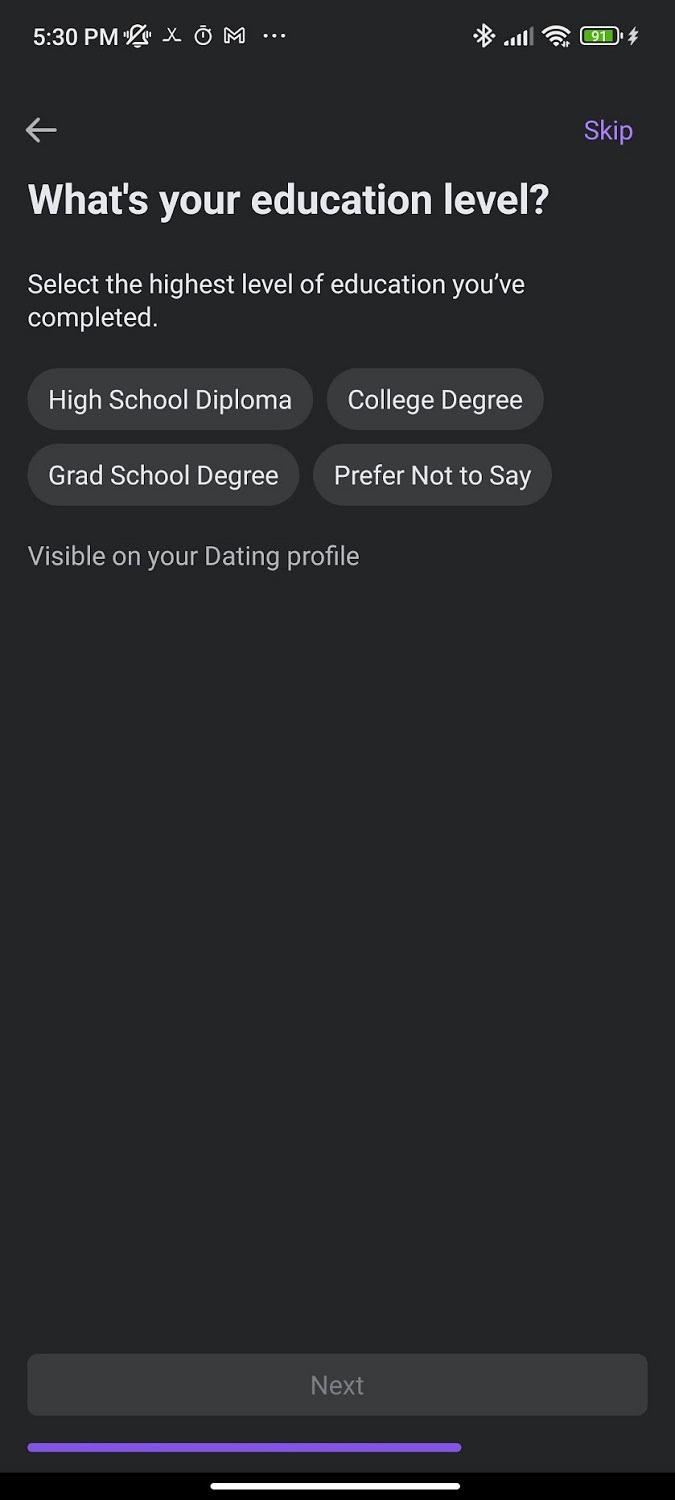Select Prefer Not to Say
This screenshot has height=1500, width=675.
click(x=432, y=475)
